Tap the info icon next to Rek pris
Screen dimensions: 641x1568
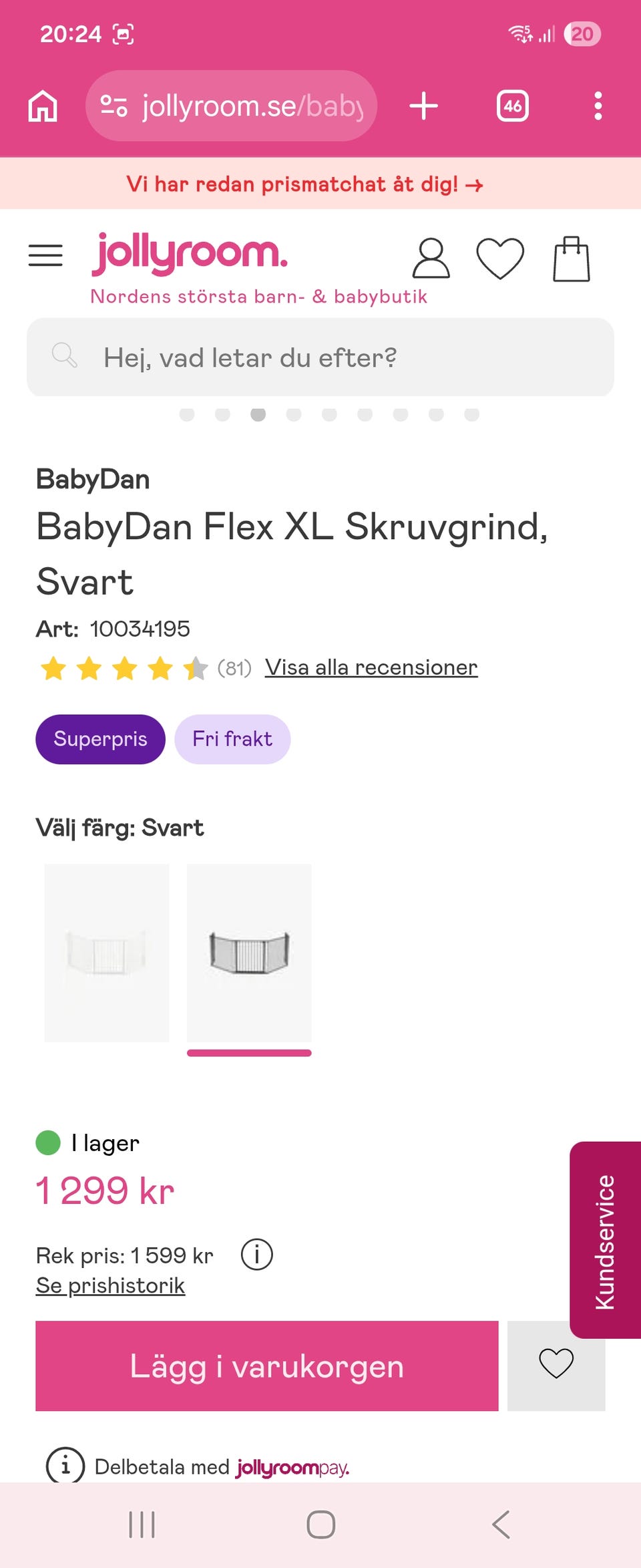pos(257,1254)
